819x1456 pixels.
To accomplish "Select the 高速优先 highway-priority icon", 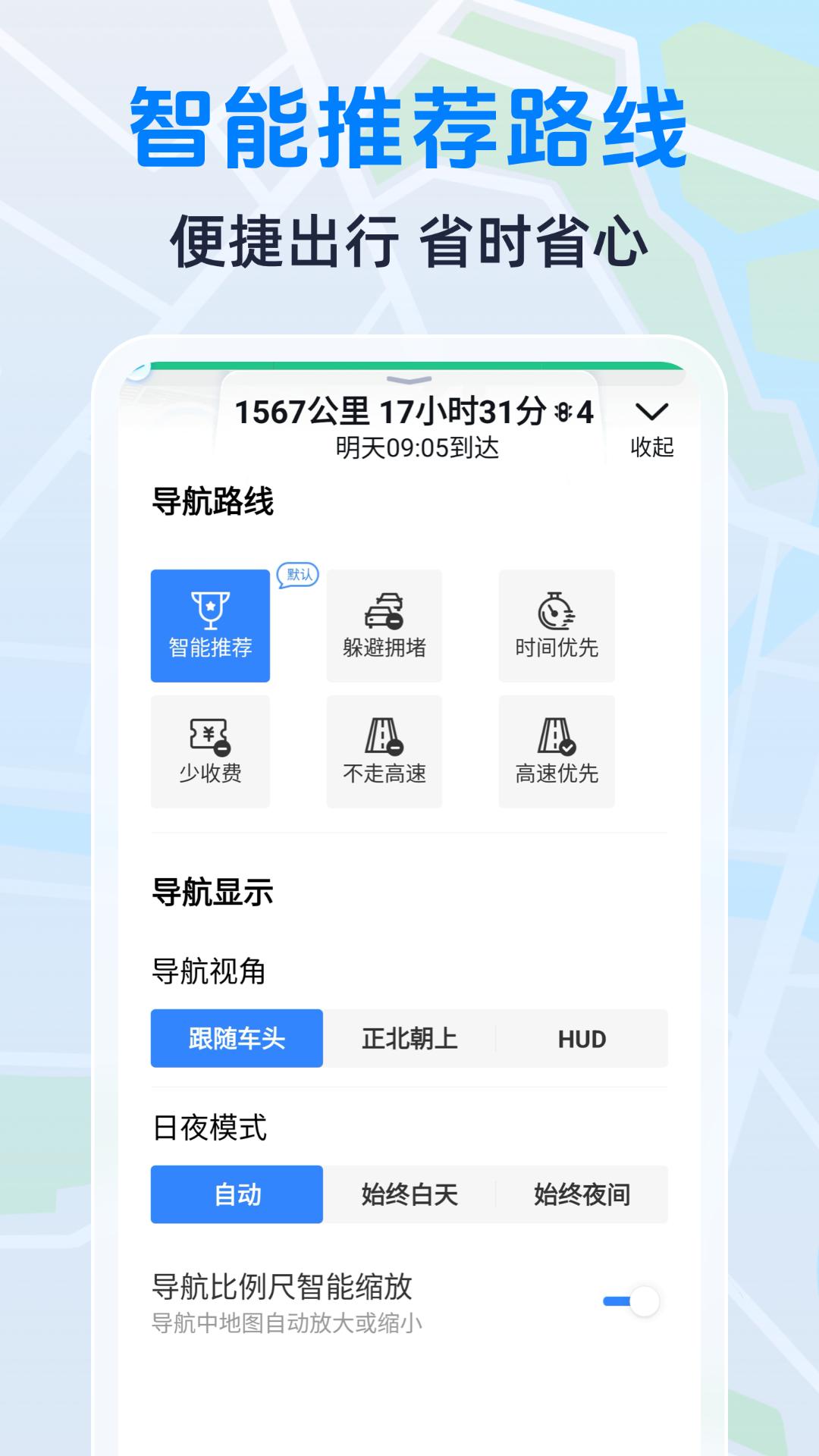I will pyautogui.click(x=557, y=751).
